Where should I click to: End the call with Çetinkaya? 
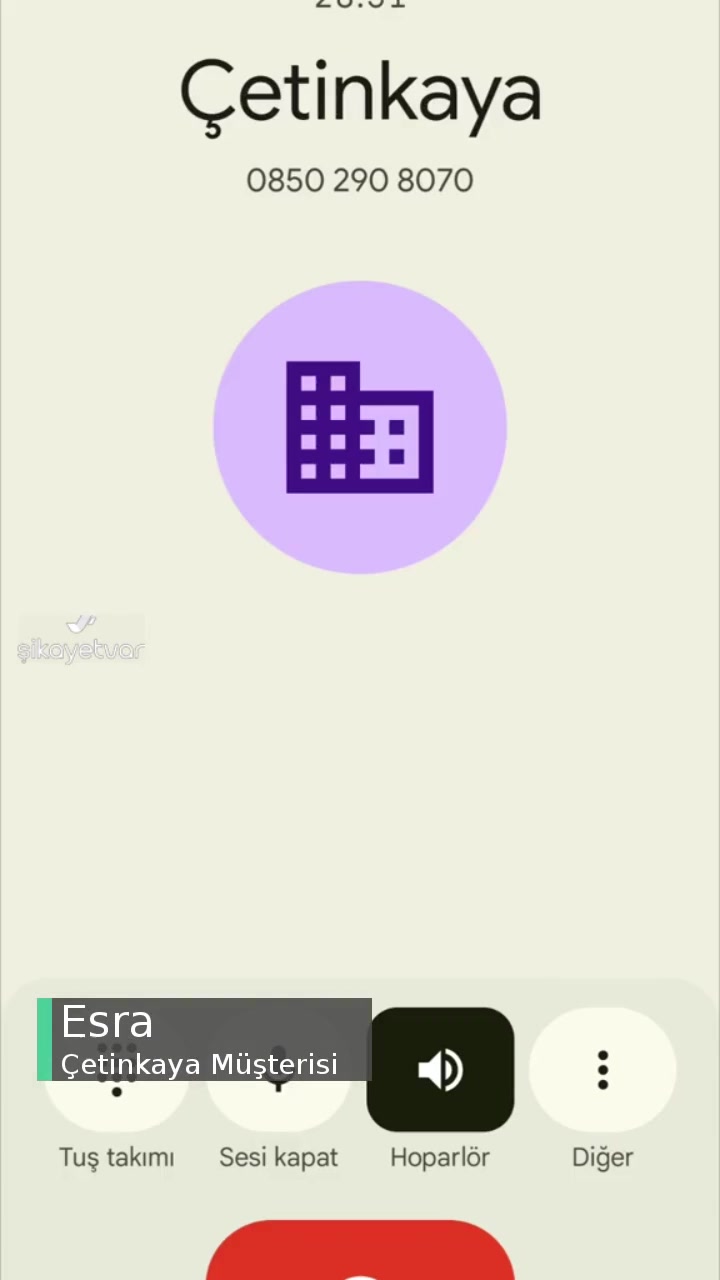(360, 1254)
